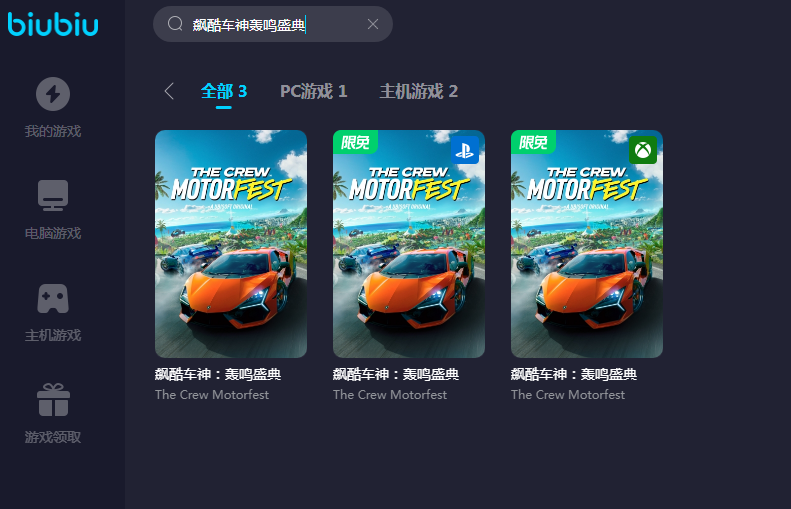The height and width of the screenshot is (509, 791).
Task: Switch to the 全部 3 tab
Action: click(224, 91)
